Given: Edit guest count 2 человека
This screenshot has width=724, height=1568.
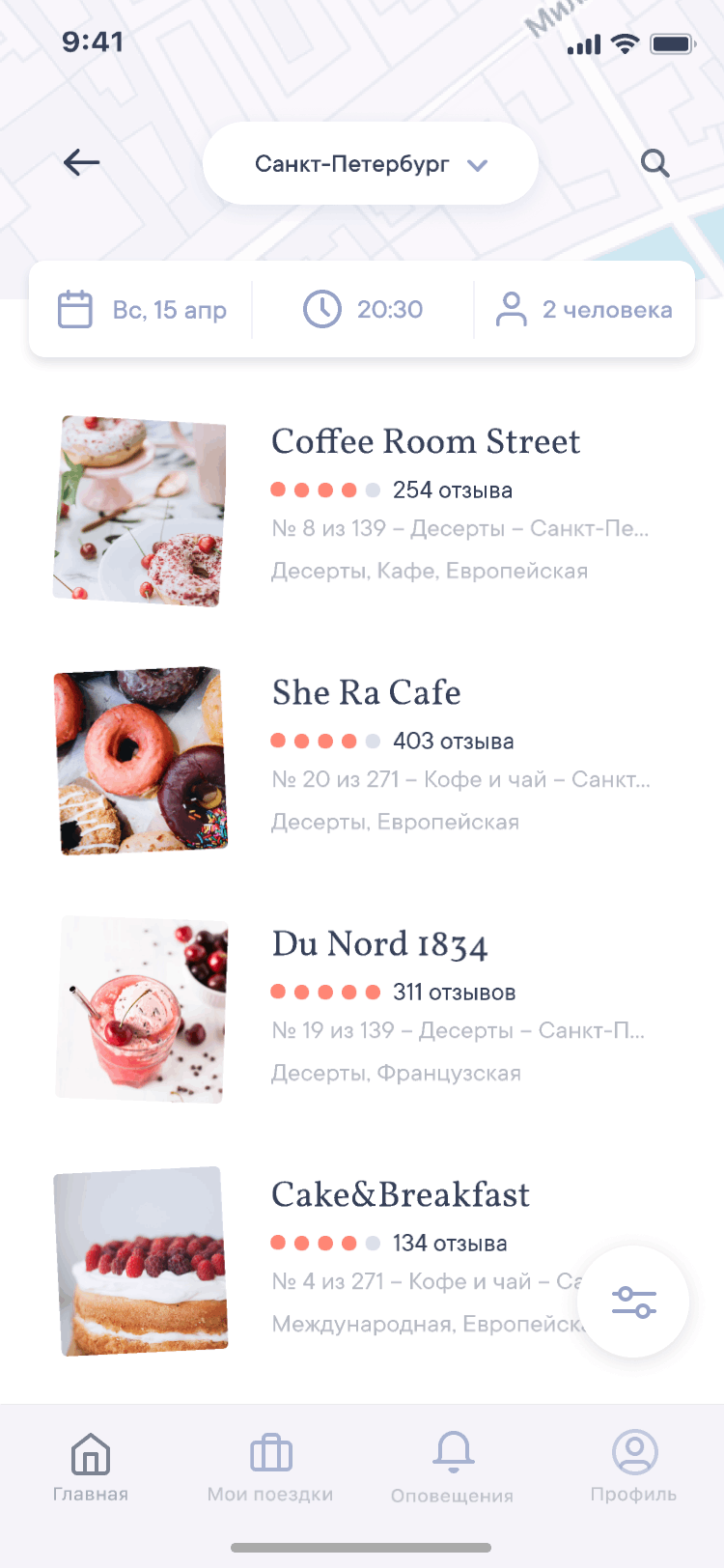Looking at the screenshot, I should tap(583, 310).
